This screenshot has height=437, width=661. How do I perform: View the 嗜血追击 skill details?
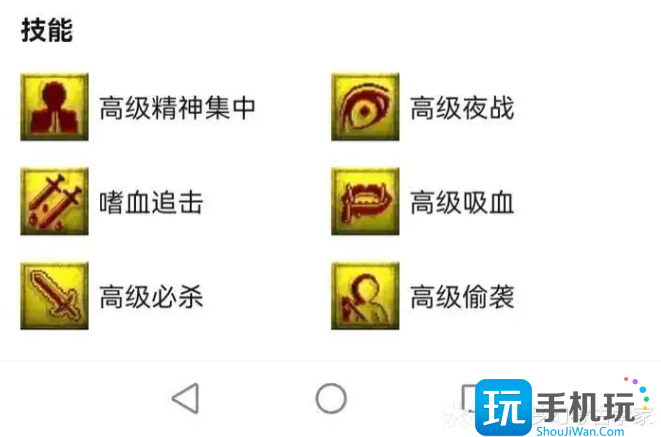(x=55, y=202)
